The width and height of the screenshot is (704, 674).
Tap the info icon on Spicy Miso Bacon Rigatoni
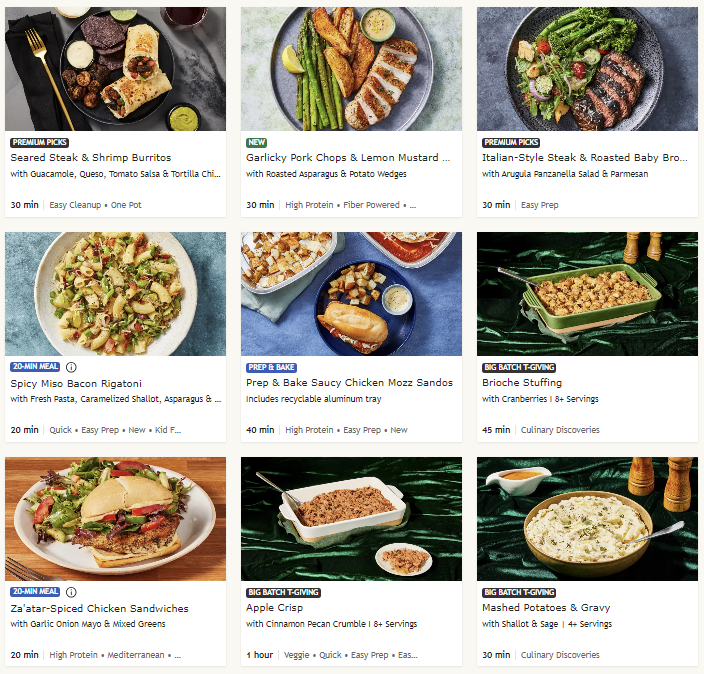click(71, 367)
